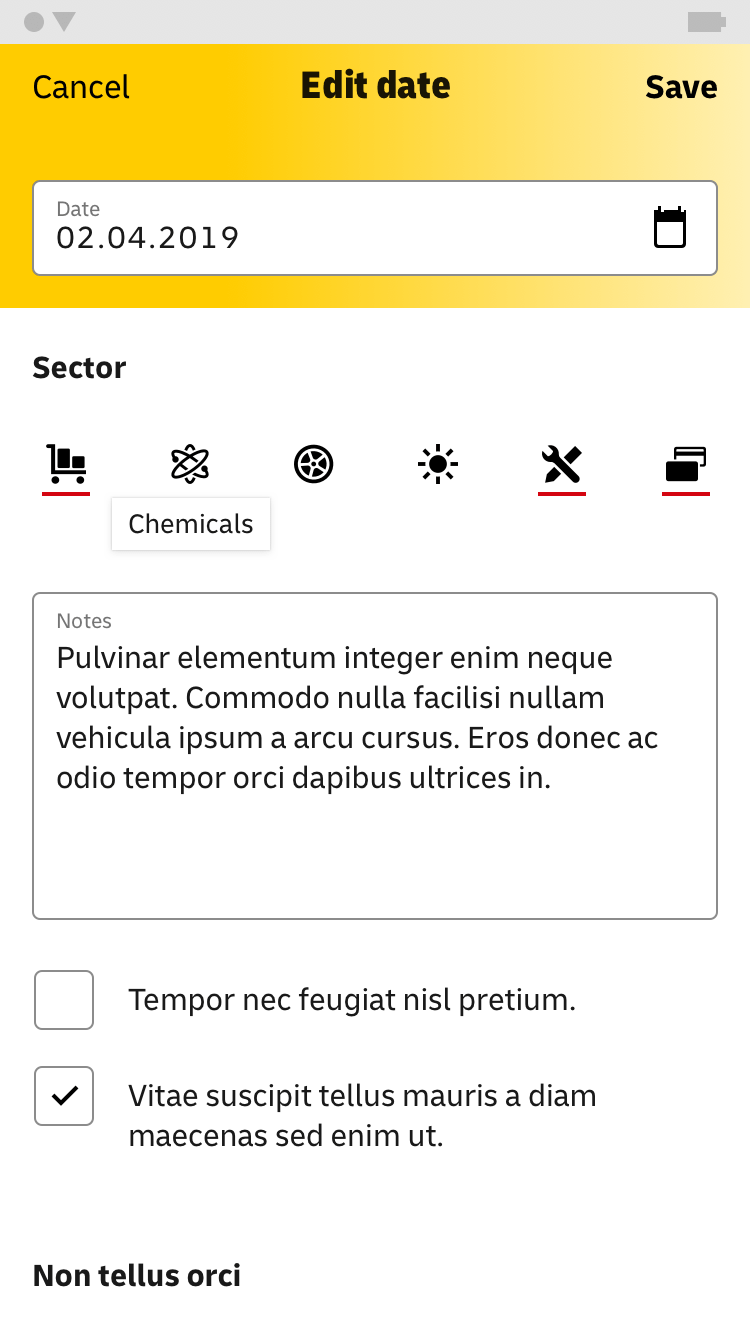Toggle the trolley logistics sector icon
The image size is (750, 1334).
point(66,464)
